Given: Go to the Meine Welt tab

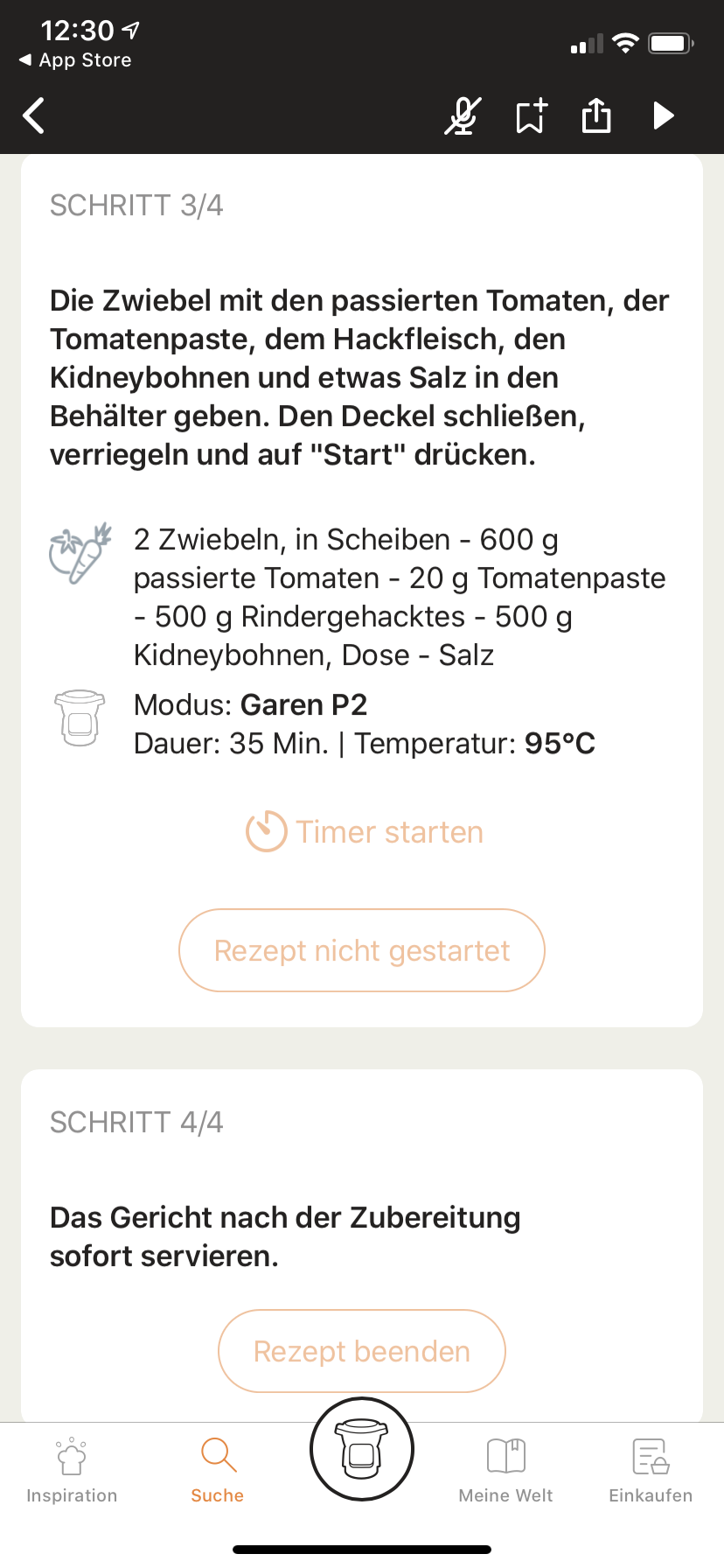Looking at the screenshot, I should click(505, 1470).
